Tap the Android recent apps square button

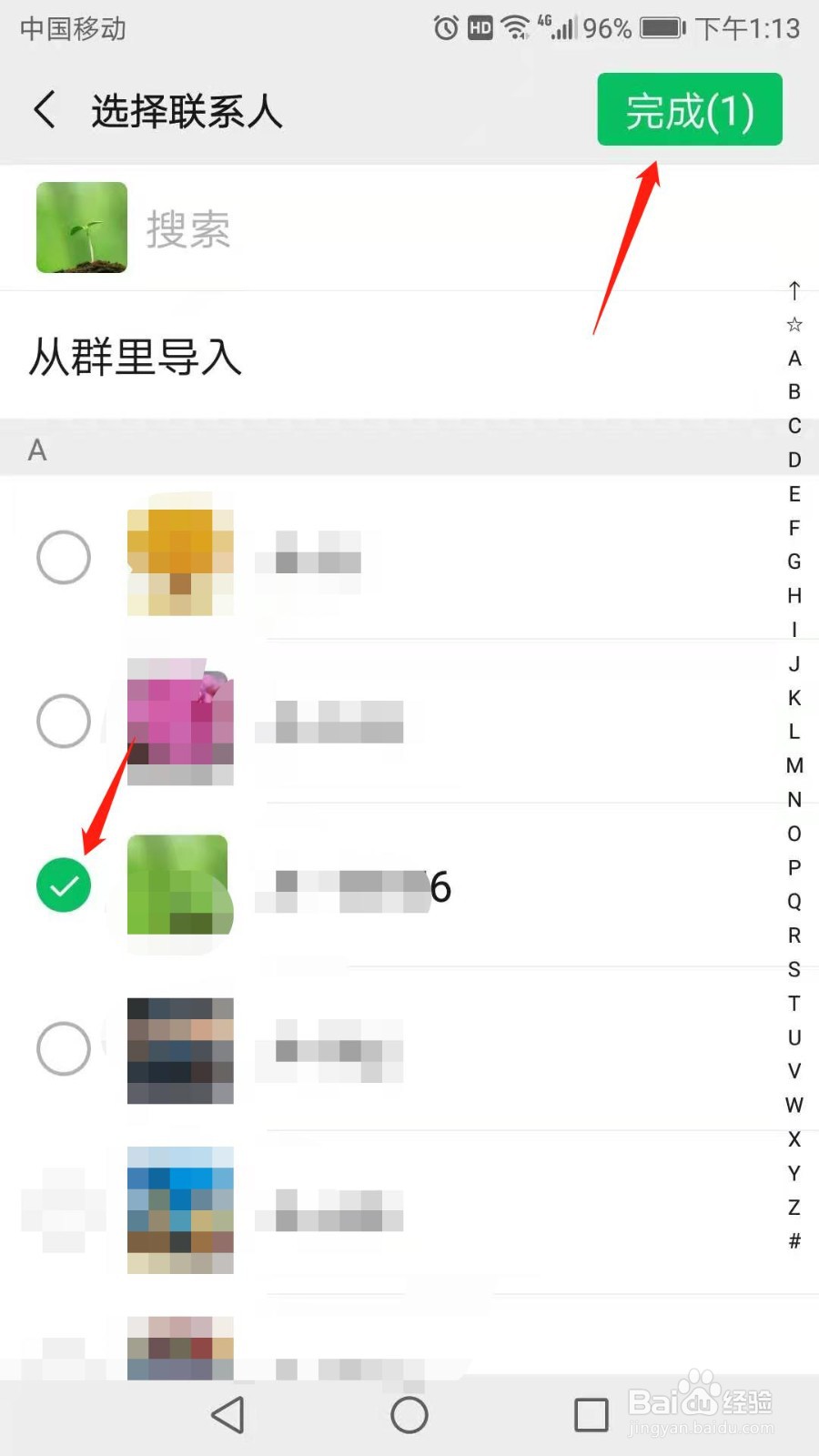[x=591, y=1414]
